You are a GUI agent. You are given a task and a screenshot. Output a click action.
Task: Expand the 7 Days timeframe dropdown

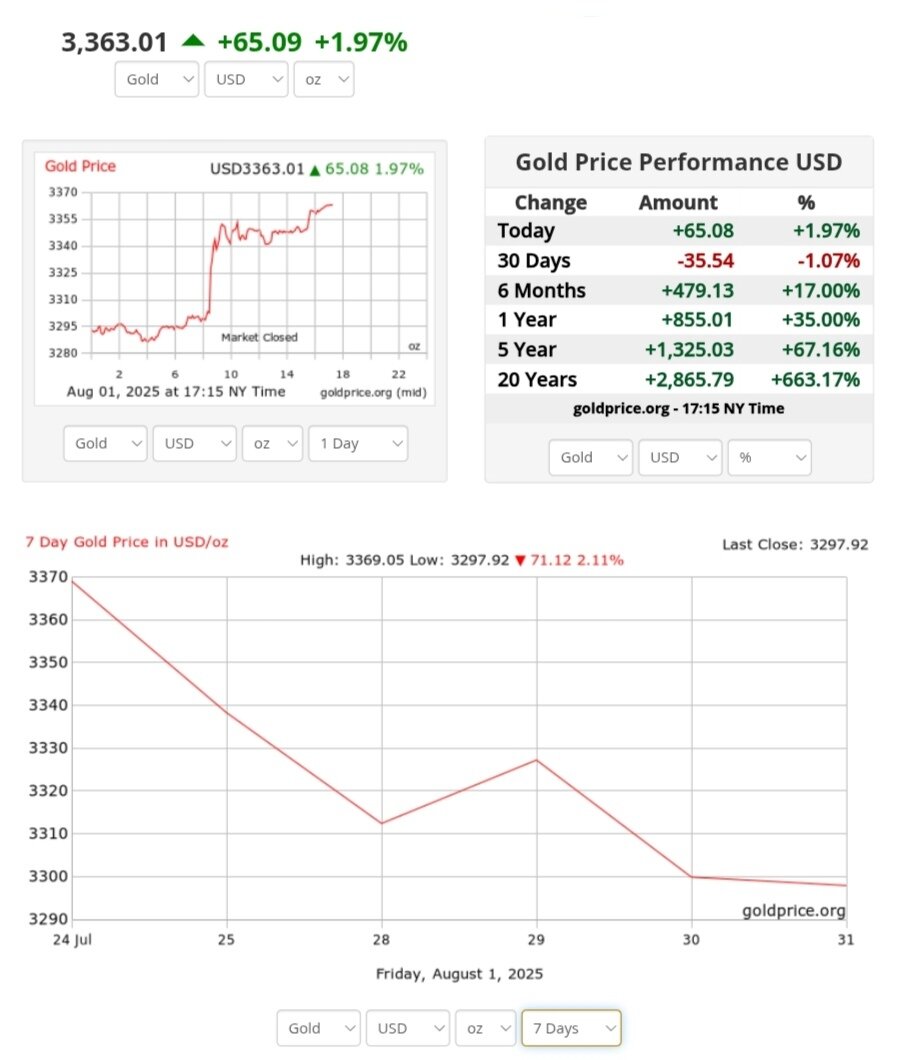click(571, 1028)
